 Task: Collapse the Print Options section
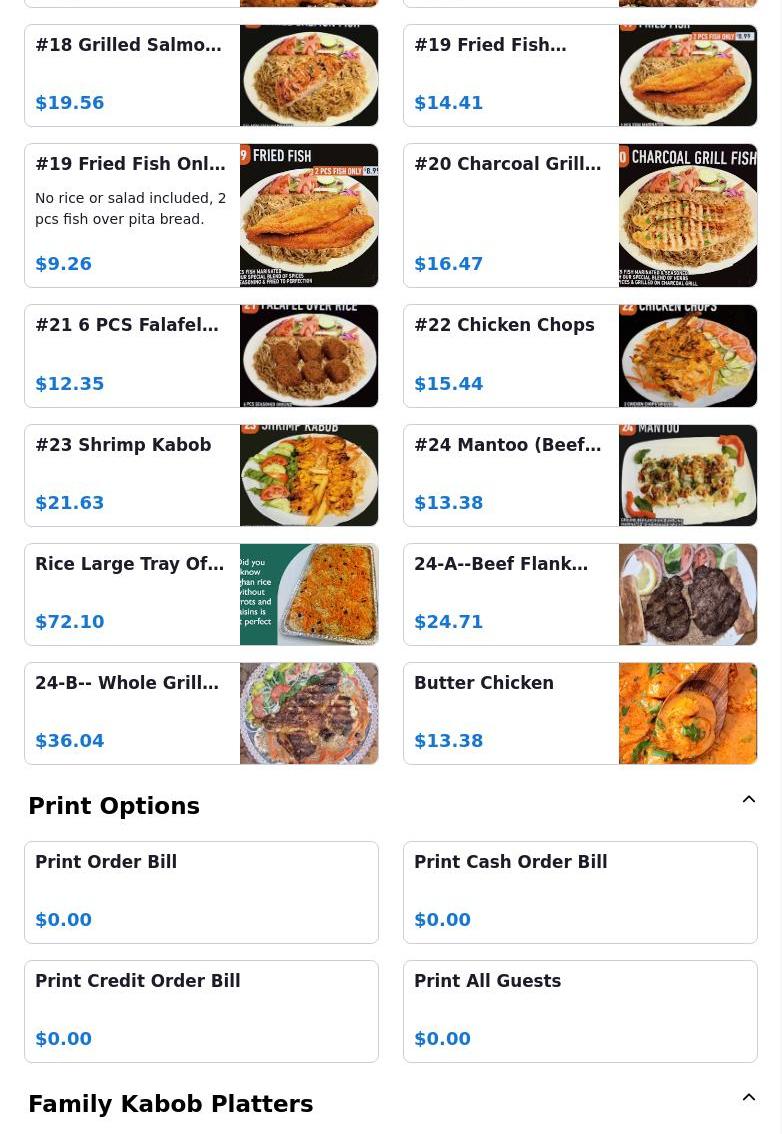coord(748,800)
